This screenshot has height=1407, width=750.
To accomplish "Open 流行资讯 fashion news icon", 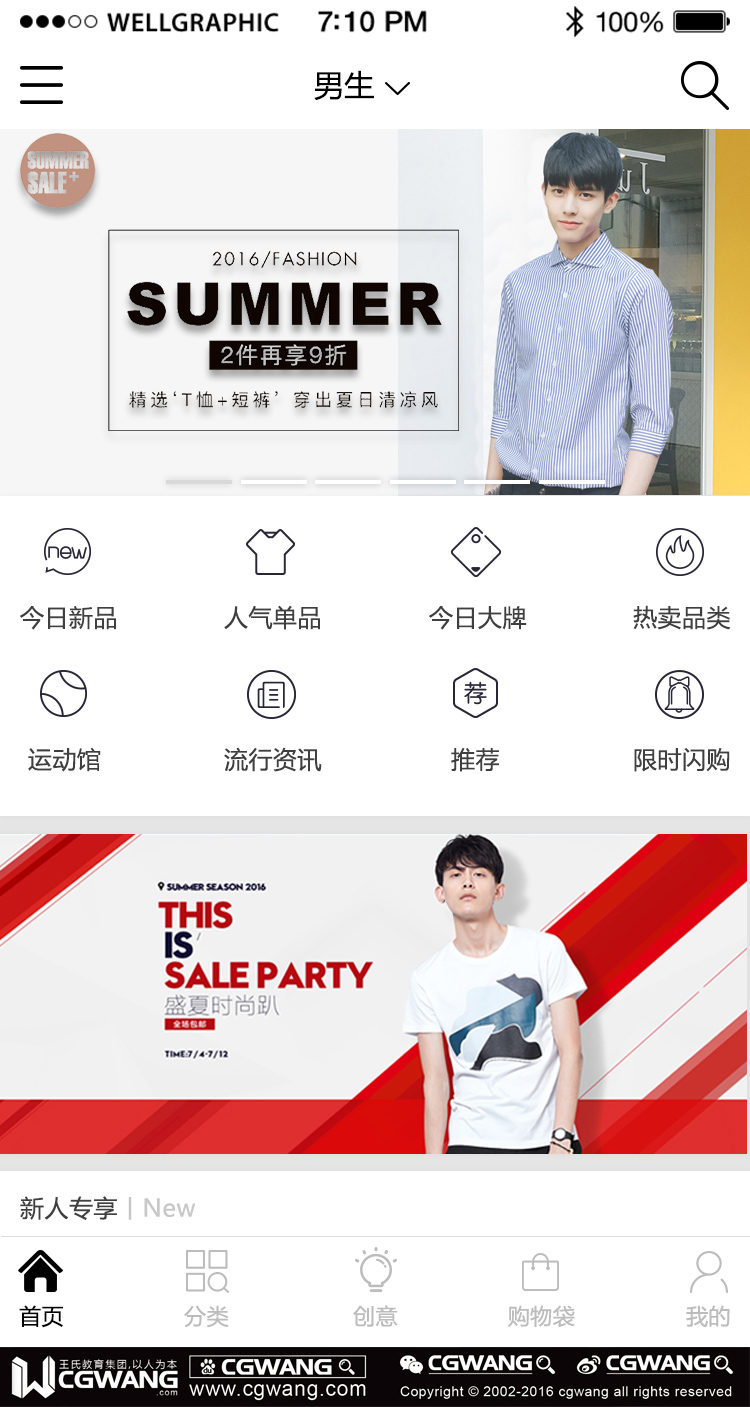I will pos(270,693).
